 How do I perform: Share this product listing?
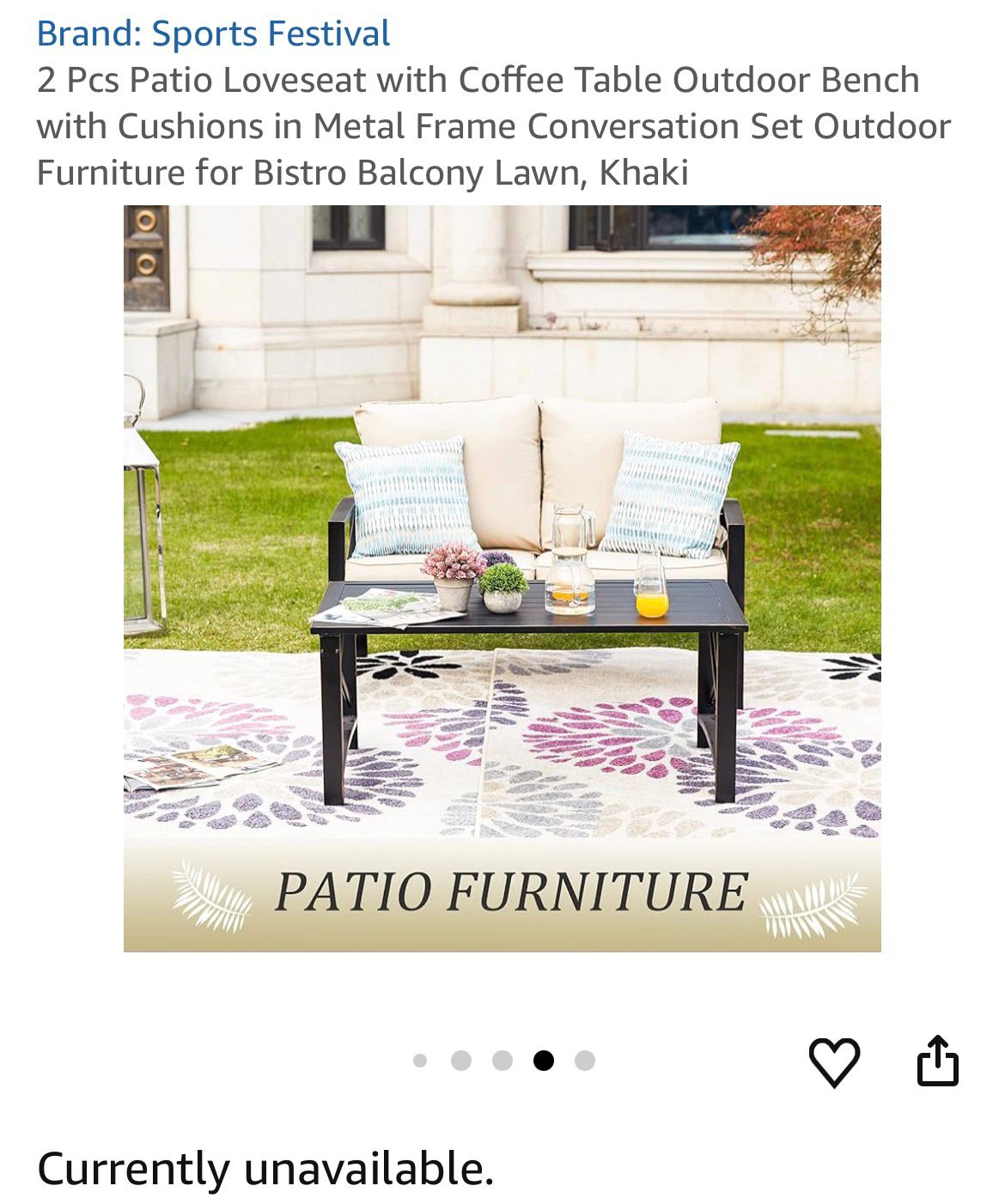(x=937, y=1061)
